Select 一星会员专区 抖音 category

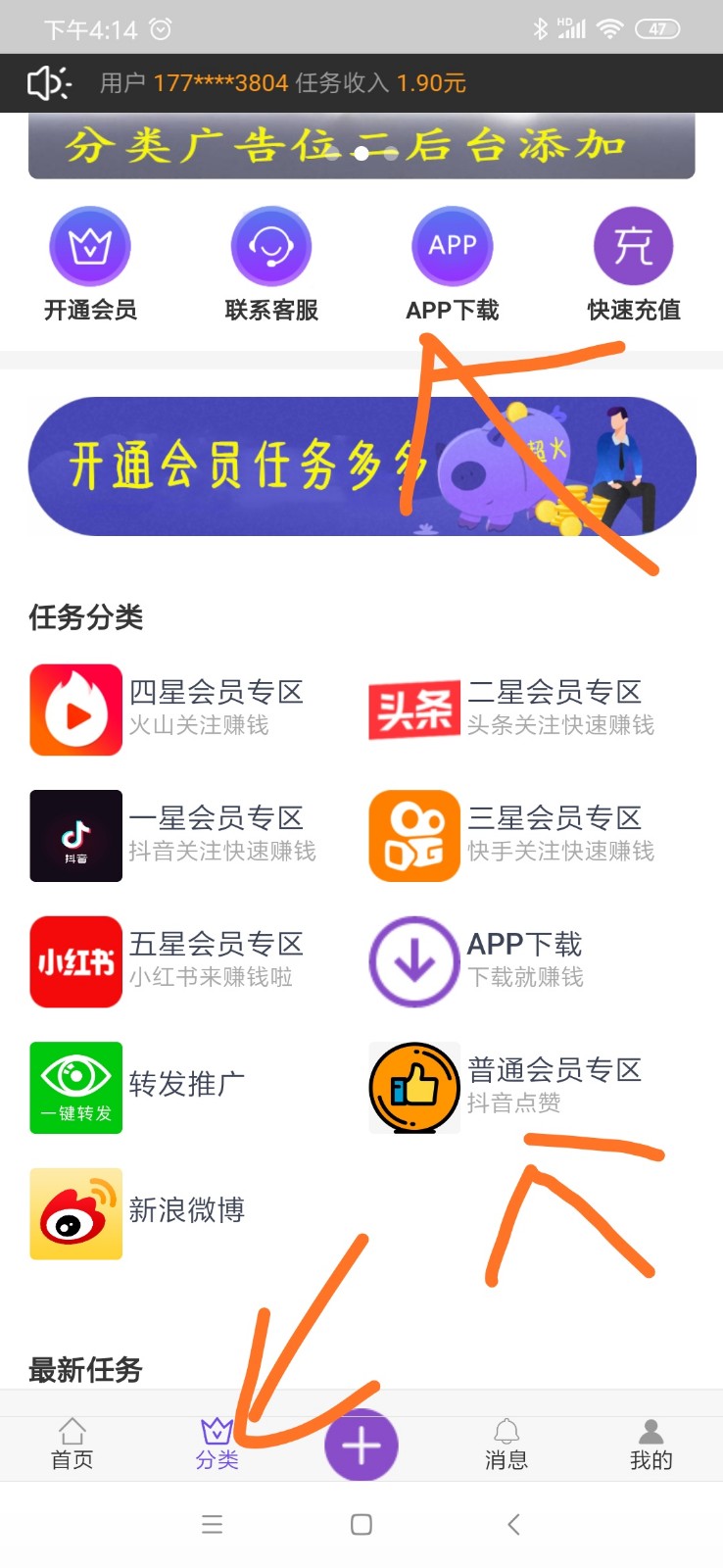(171, 835)
